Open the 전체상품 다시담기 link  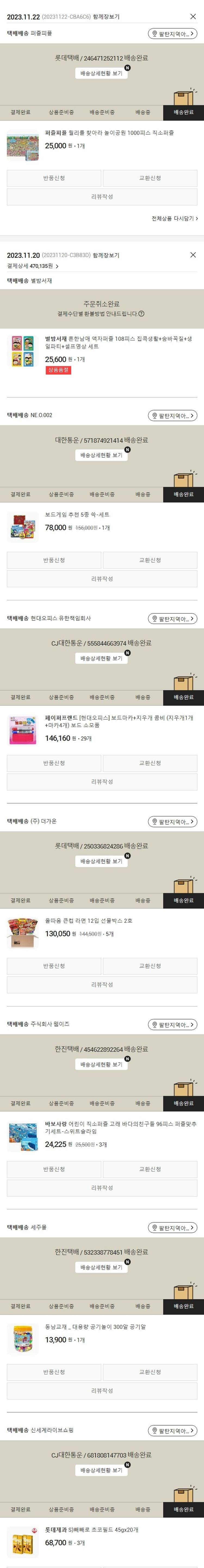174,218
